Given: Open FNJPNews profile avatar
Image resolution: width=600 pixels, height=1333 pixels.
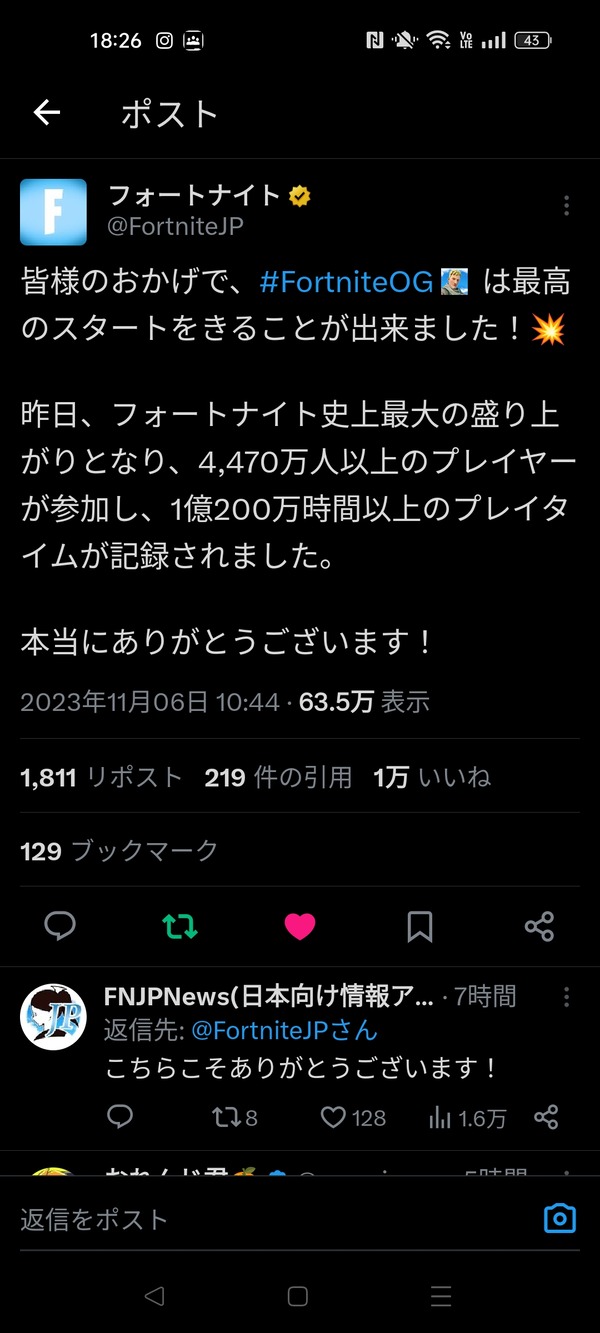Looking at the screenshot, I should point(53,1017).
